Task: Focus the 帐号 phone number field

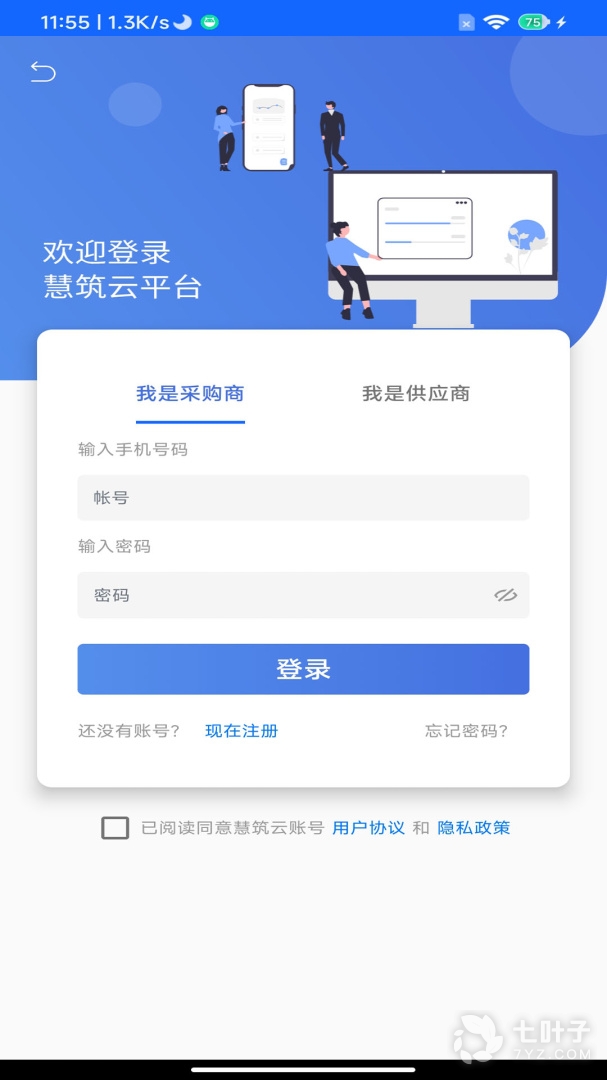Action: [303, 498]
